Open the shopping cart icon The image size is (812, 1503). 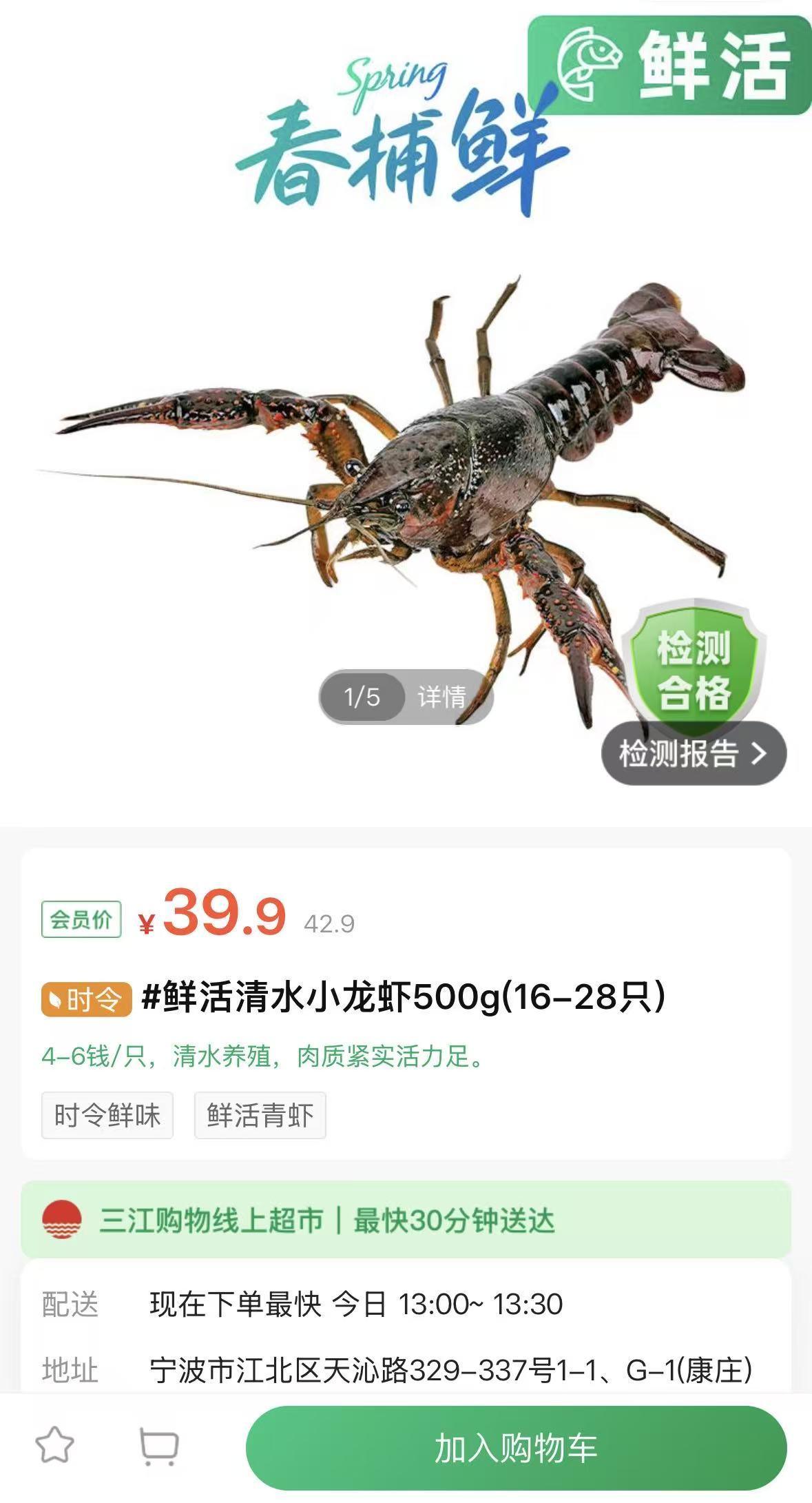(x=159, y=1446)
